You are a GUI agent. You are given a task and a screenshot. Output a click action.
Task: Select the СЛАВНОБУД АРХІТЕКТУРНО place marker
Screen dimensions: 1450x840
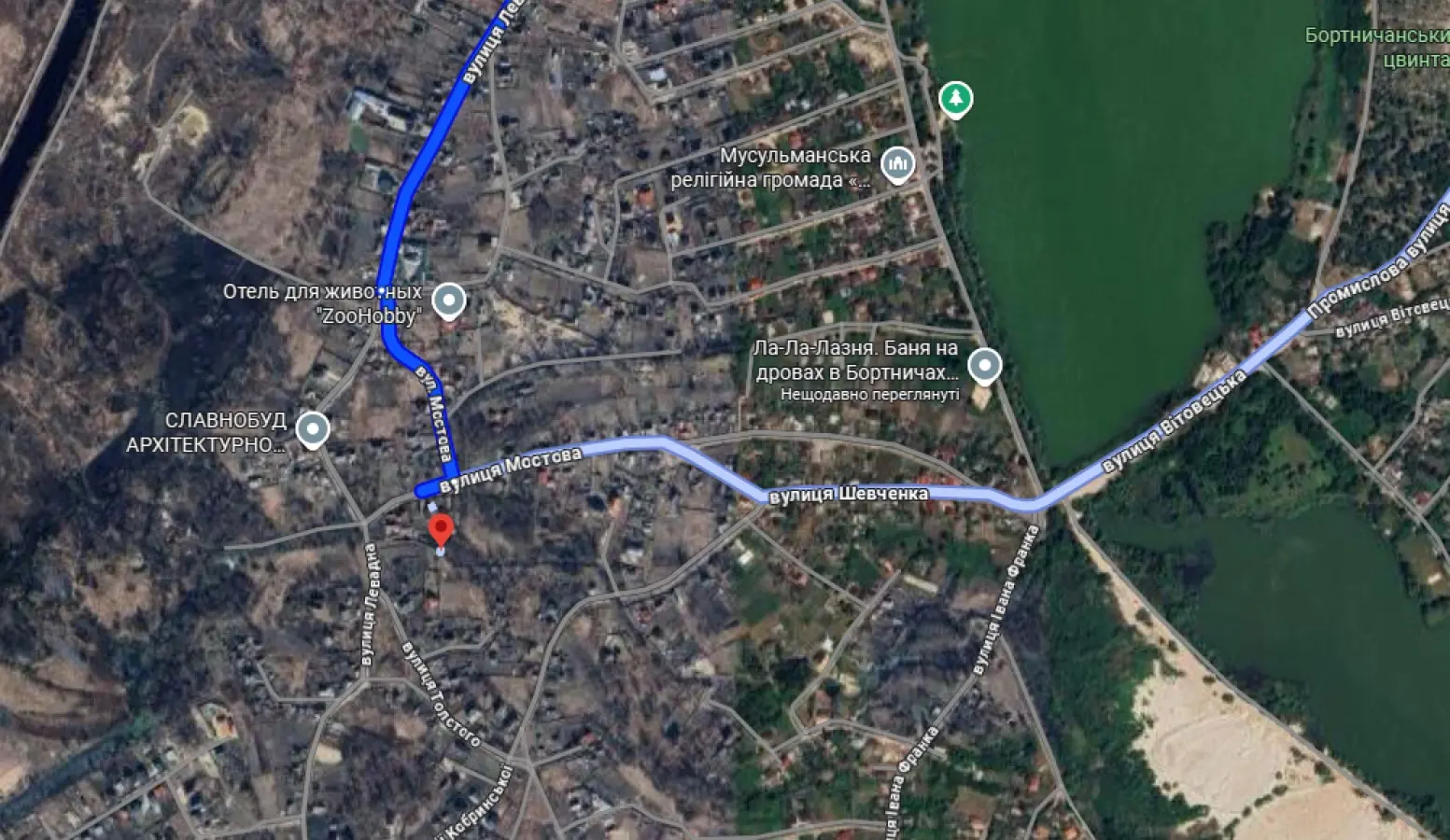coord(312,429)
